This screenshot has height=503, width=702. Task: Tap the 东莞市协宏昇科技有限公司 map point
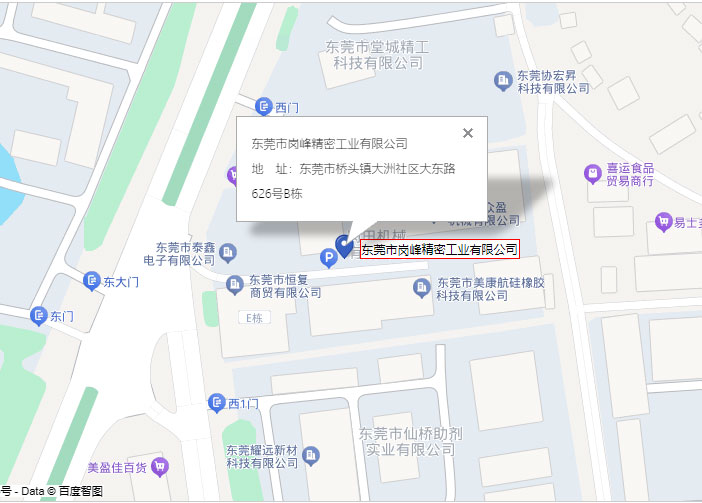504,79
